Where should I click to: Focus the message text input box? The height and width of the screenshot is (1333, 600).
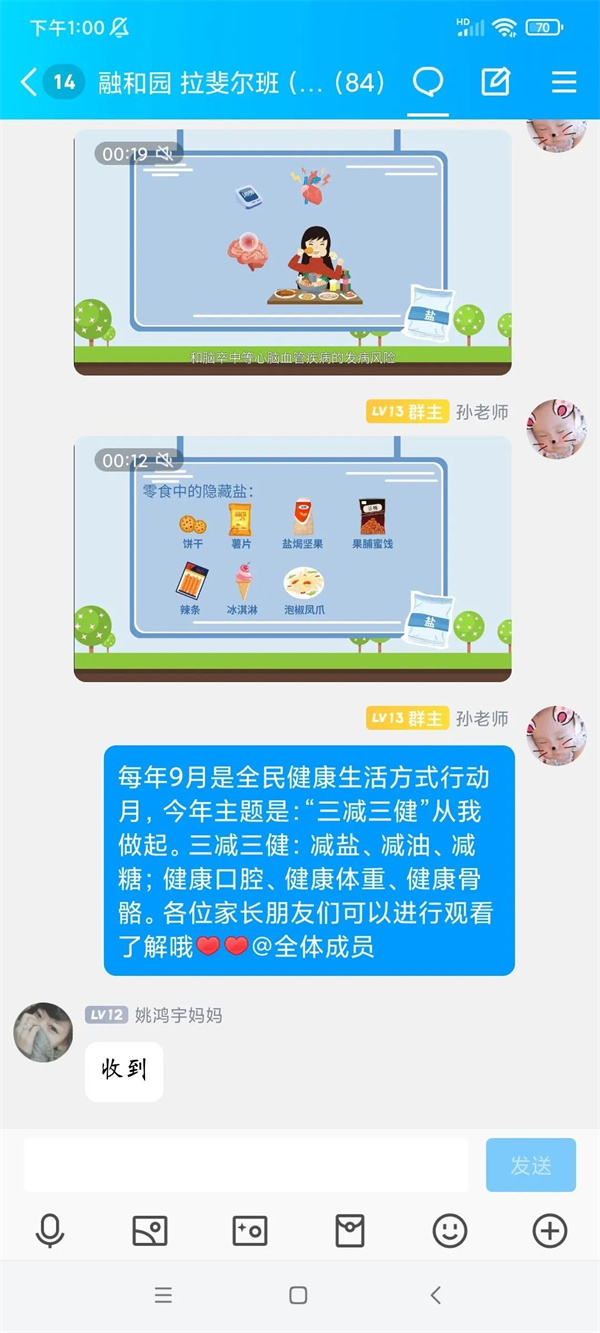(x=246, y=1165)
